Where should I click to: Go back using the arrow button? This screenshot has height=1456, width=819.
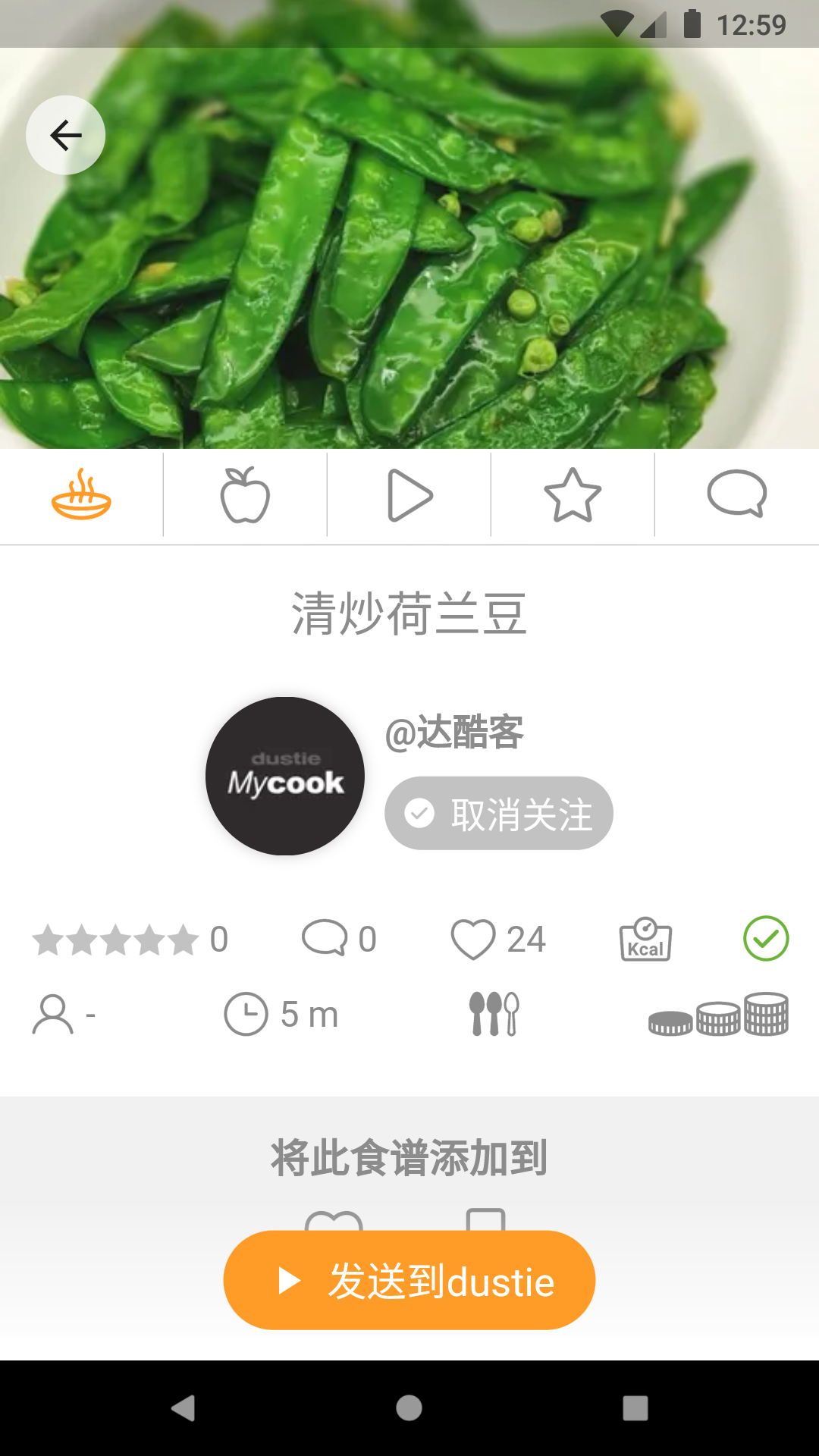(x=66, y=136)
